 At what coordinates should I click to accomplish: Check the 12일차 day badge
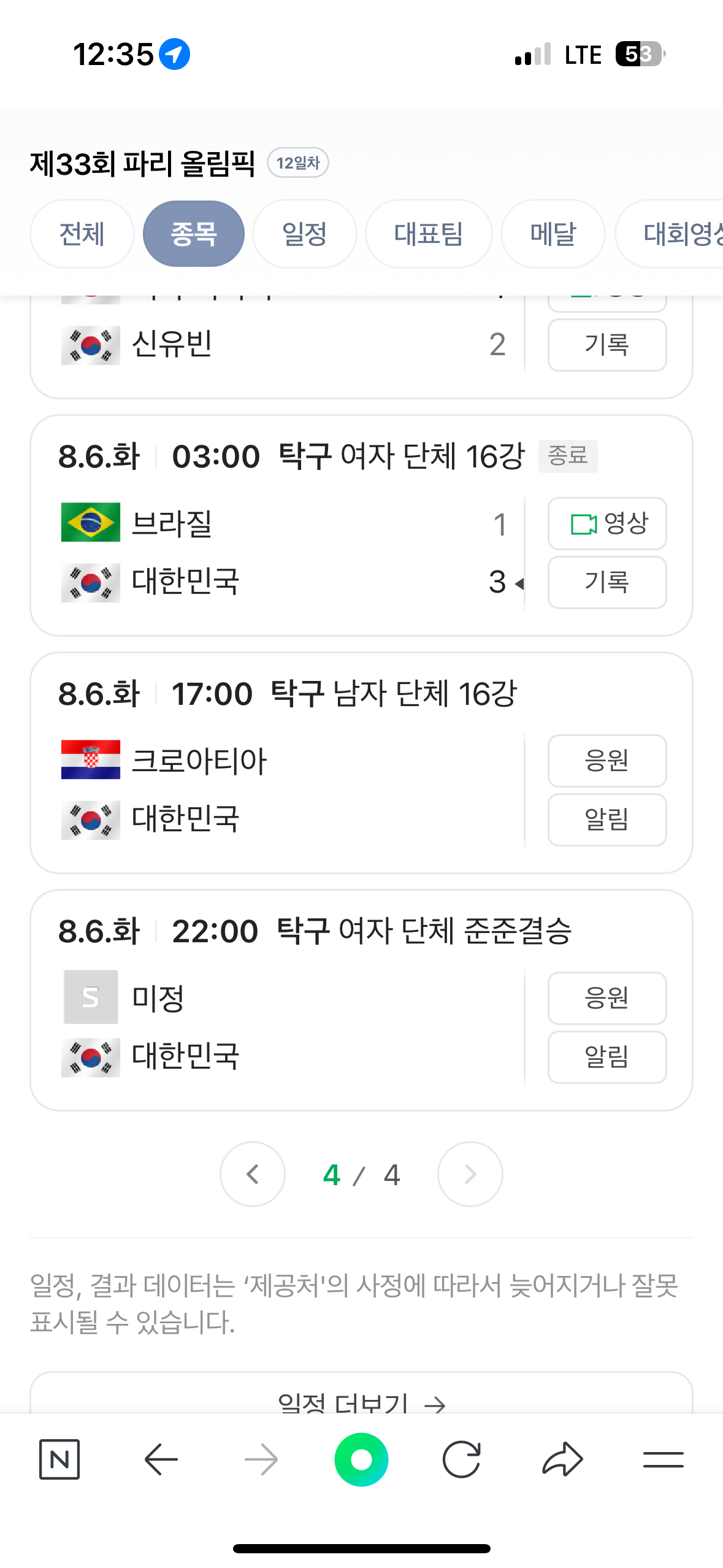coord(297,163)
